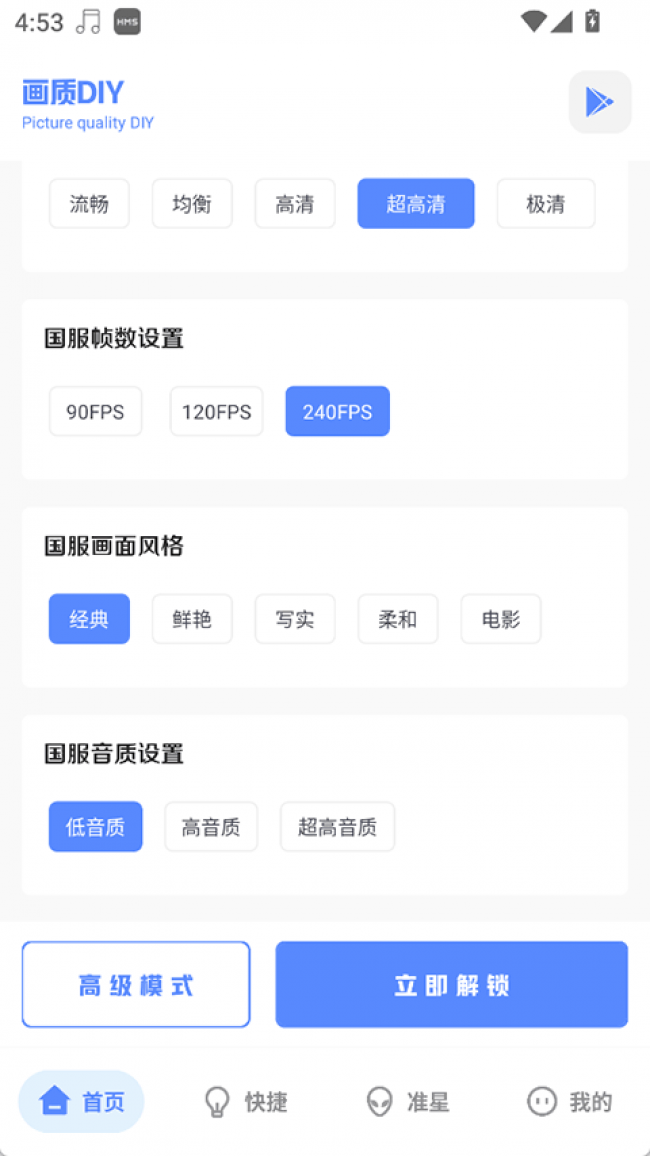This screenshot has width=650, height=1156.
Task: Choose the 电影 picture style
Action: click(500, 619)
